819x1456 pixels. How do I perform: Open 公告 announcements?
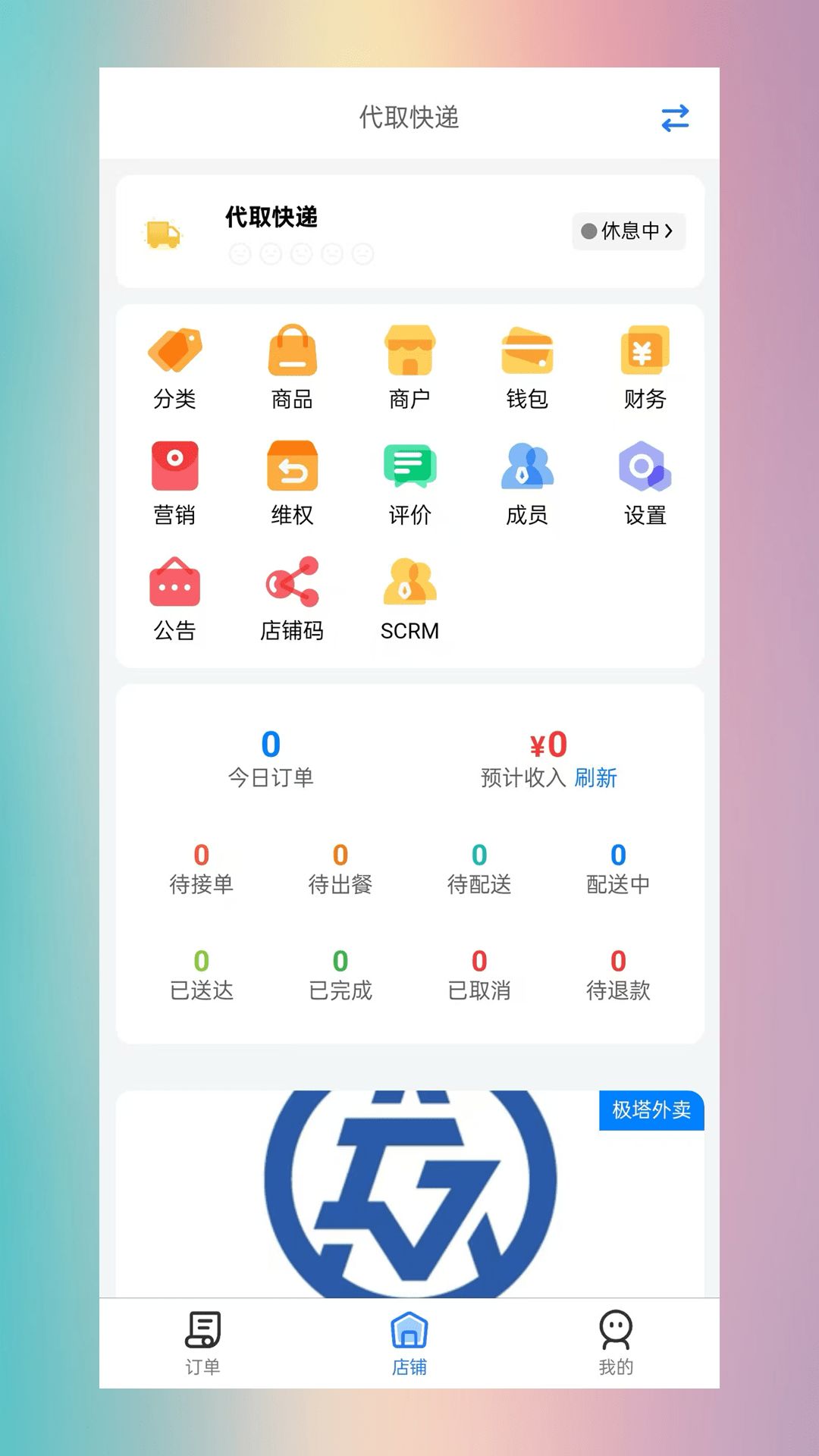(x=175, y=599)
